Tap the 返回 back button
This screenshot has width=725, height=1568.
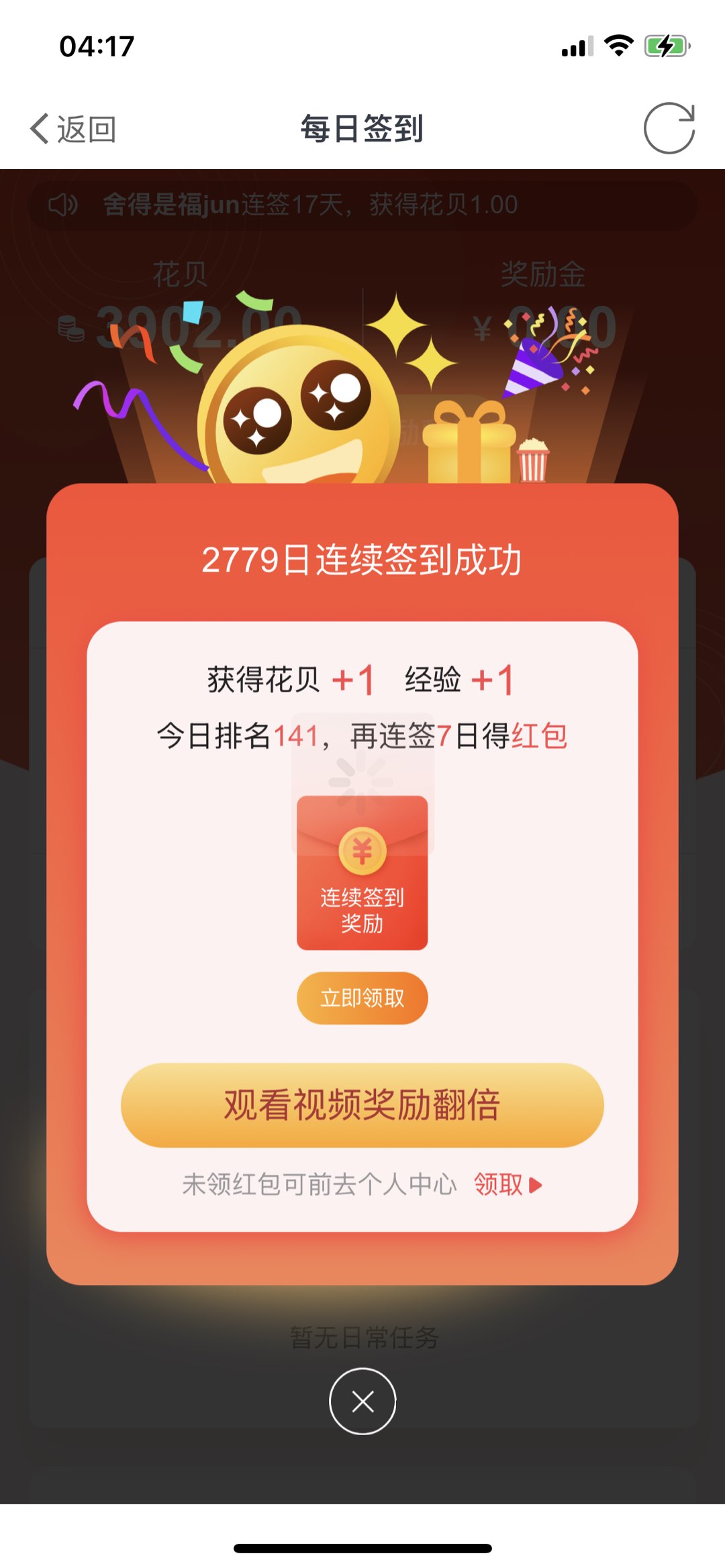click(72, 129)
